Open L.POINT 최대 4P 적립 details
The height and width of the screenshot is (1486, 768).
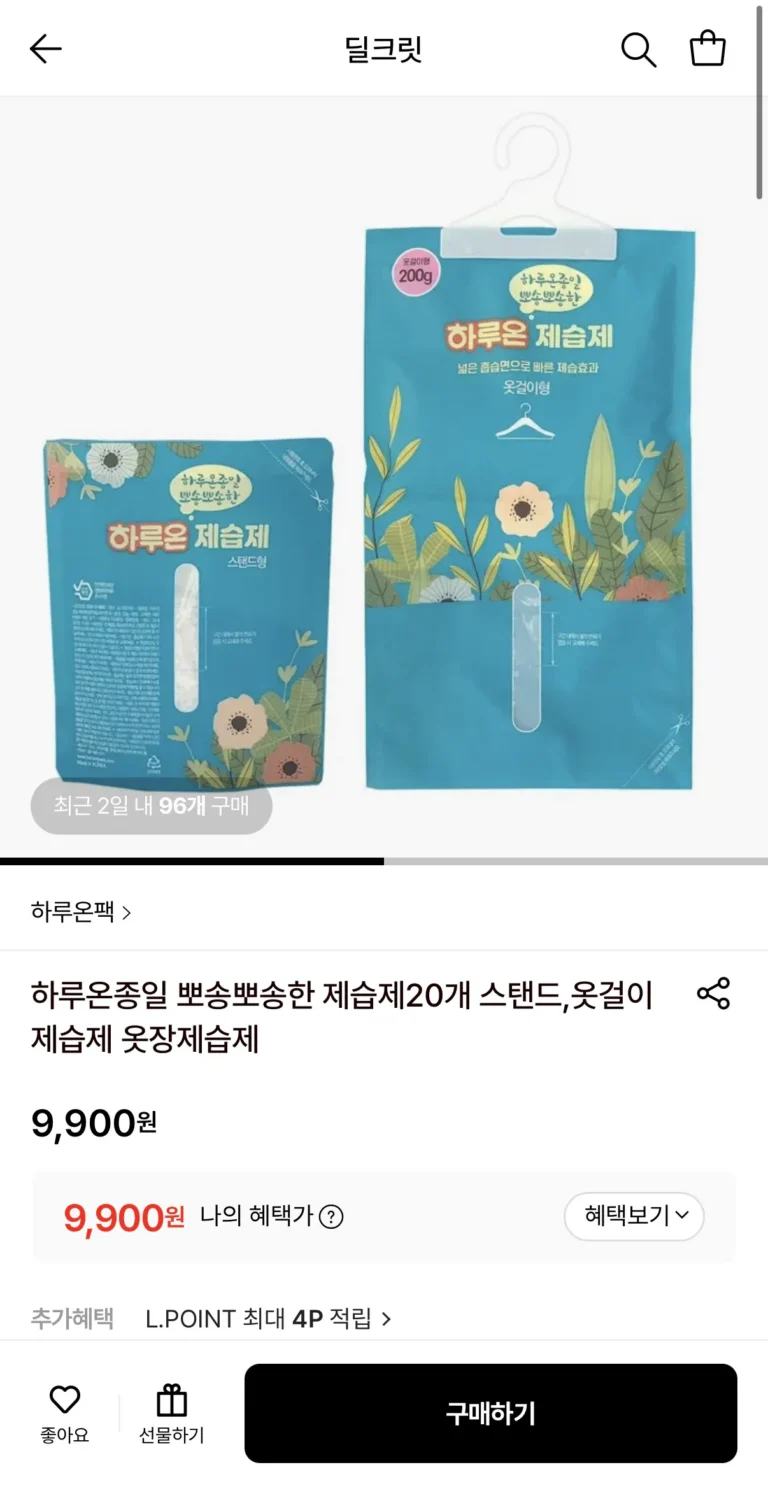click(x=268, y=1319)
